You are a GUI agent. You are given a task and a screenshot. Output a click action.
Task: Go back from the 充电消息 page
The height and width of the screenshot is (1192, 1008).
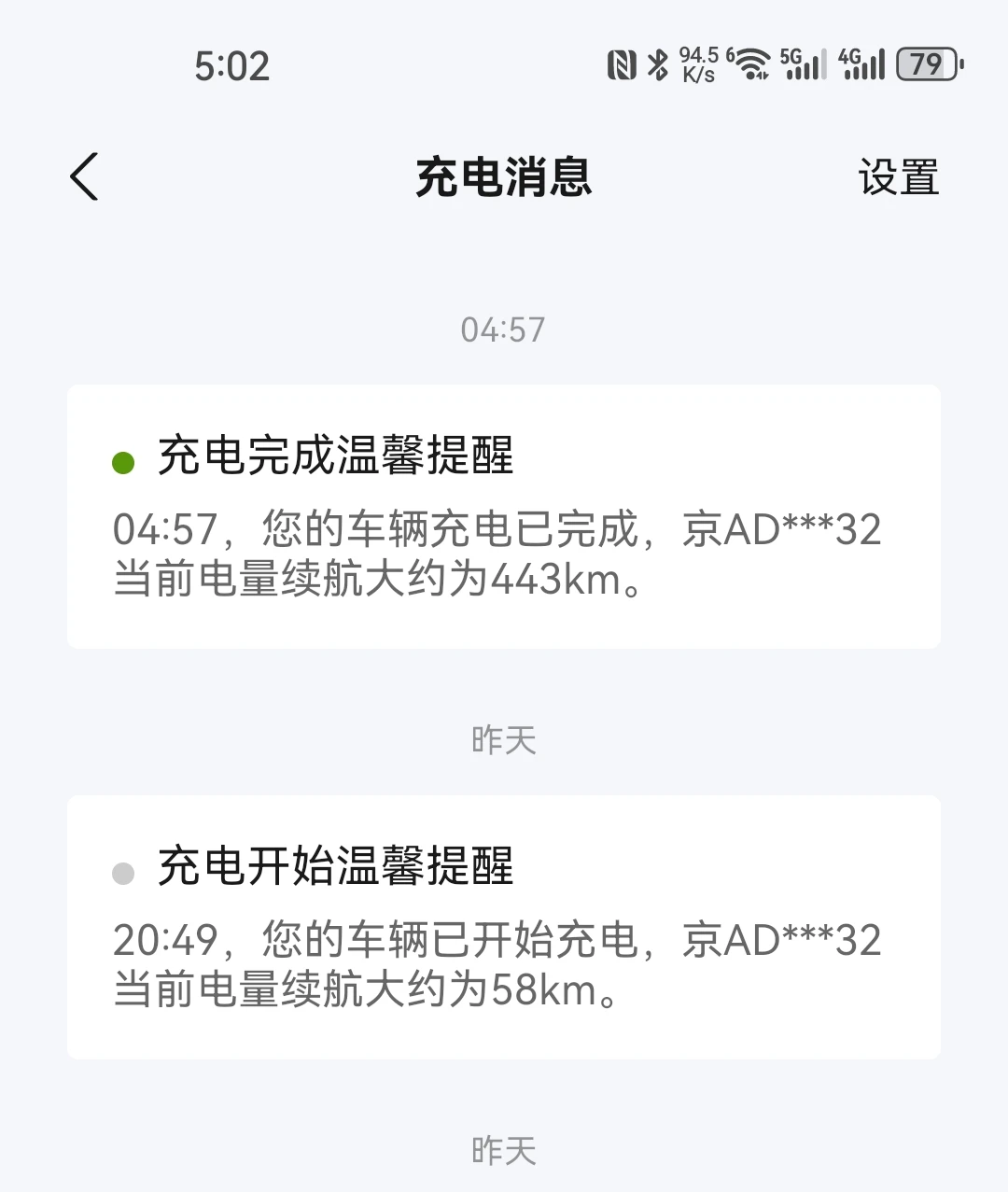[x=84, y=176]
